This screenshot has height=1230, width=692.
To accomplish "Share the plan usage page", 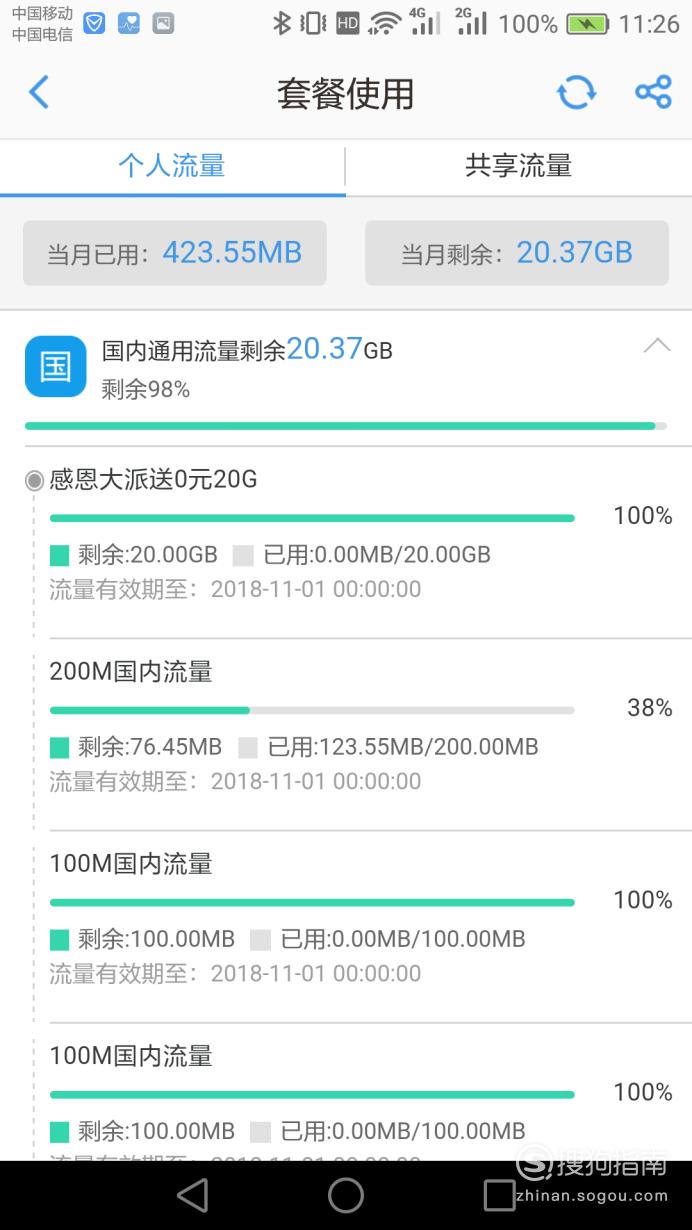I will click(653, 92).
